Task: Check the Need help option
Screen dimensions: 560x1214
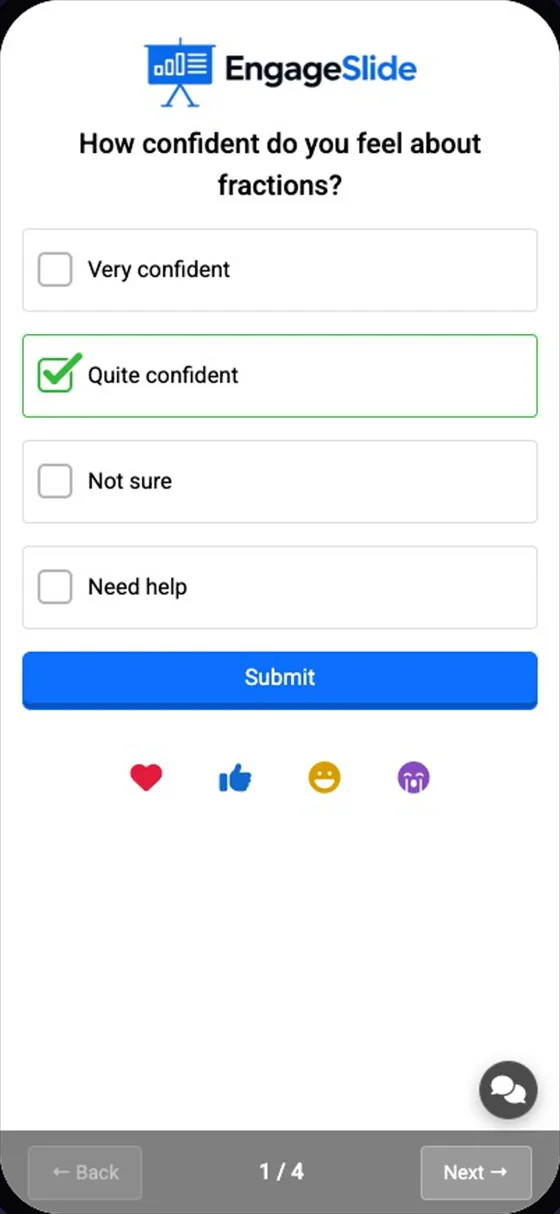Action: point(55,587)
